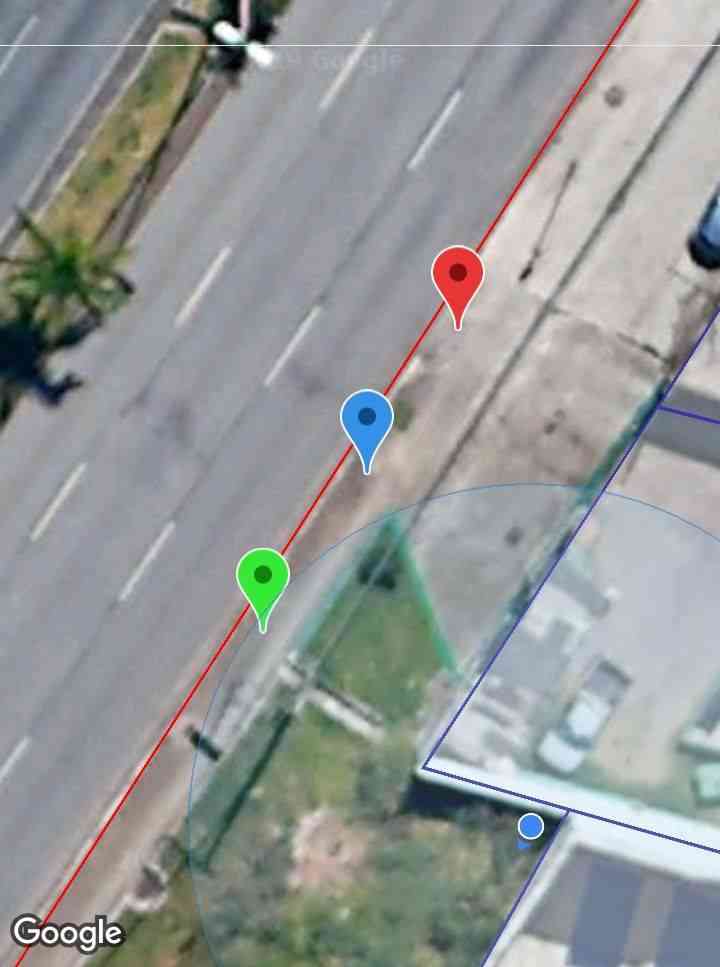This screenshot has height=967, width=720.
Task: Open the green map marker
Action: point(263,580)
